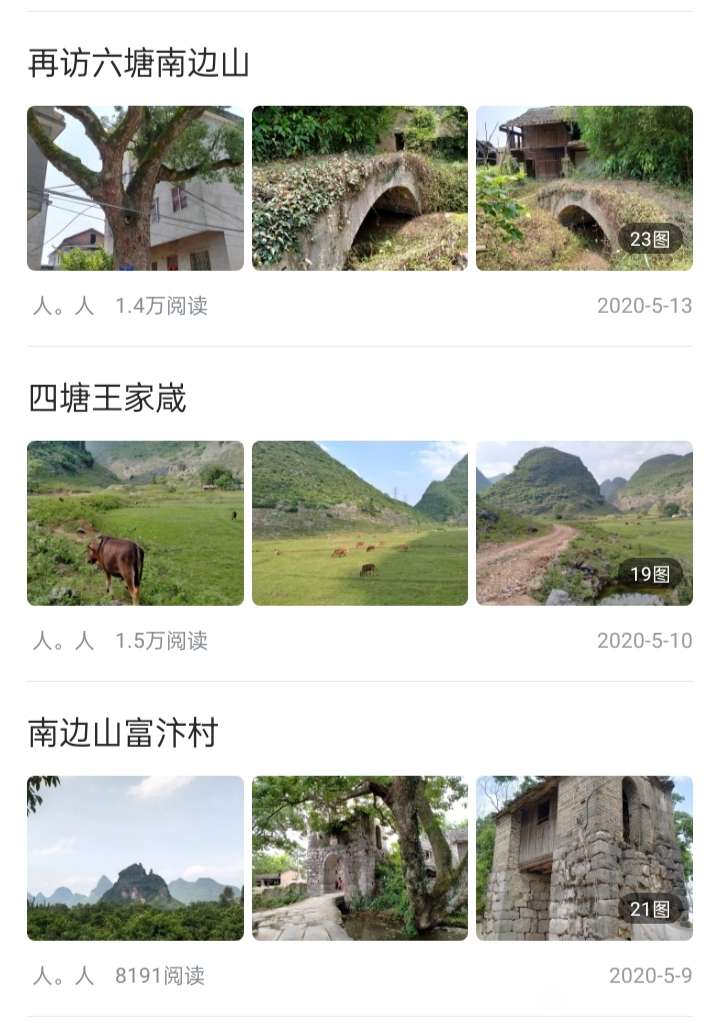
Task: Open the article 四塘王家崴
Action: [x=107, y=399]
